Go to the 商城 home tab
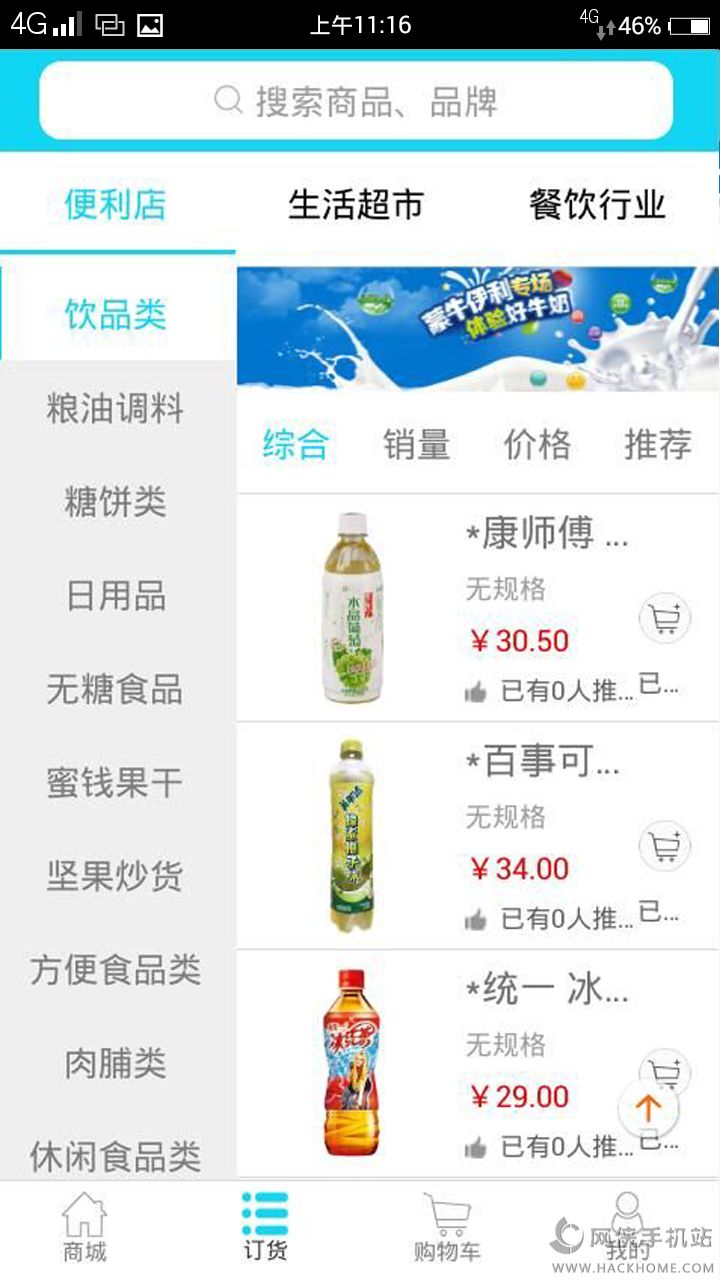720x1280 pixels. coord(84,1228)
